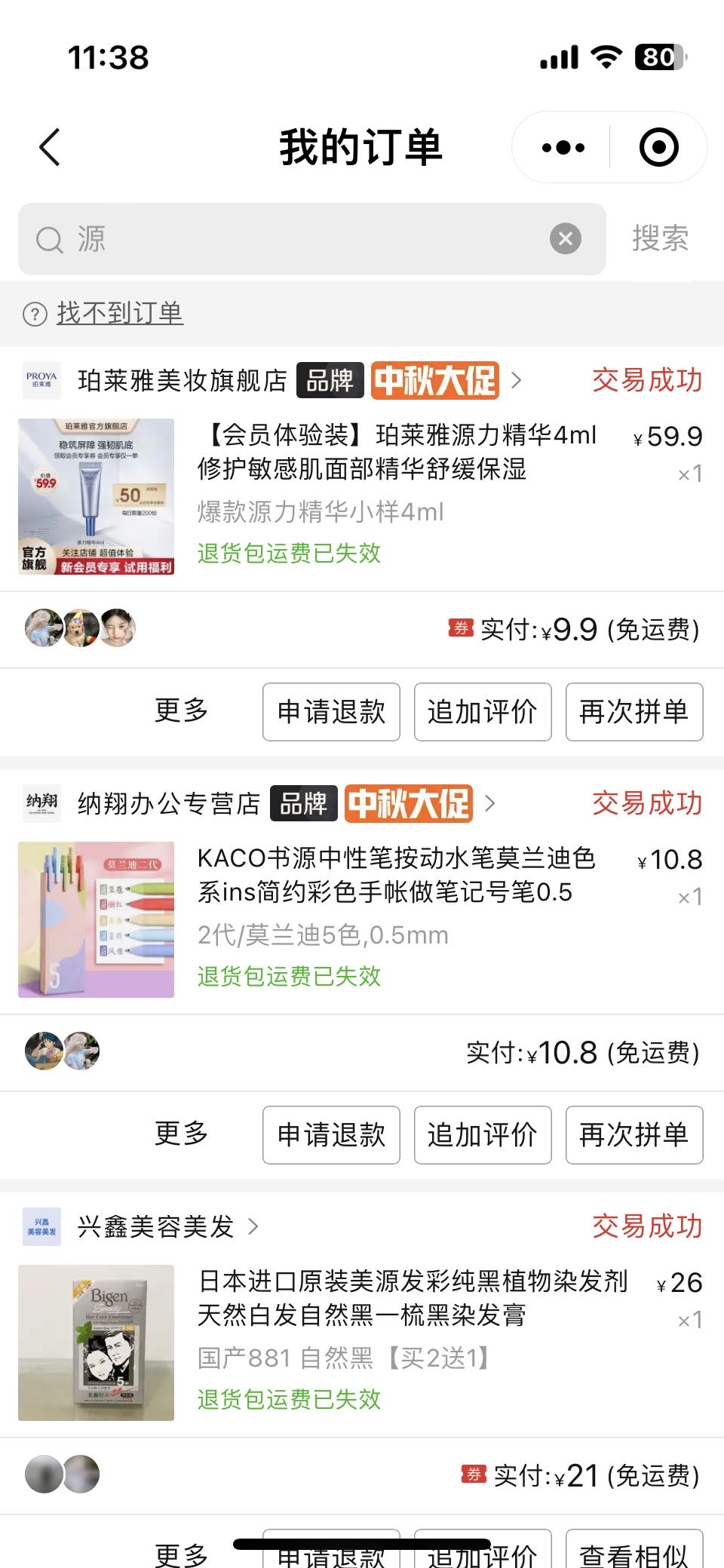Image resolution: width=724 pixels, height=1568 pixels.
Task: Open the 美源发彩染发剂 order item
Action: (x=362, y=1342)
